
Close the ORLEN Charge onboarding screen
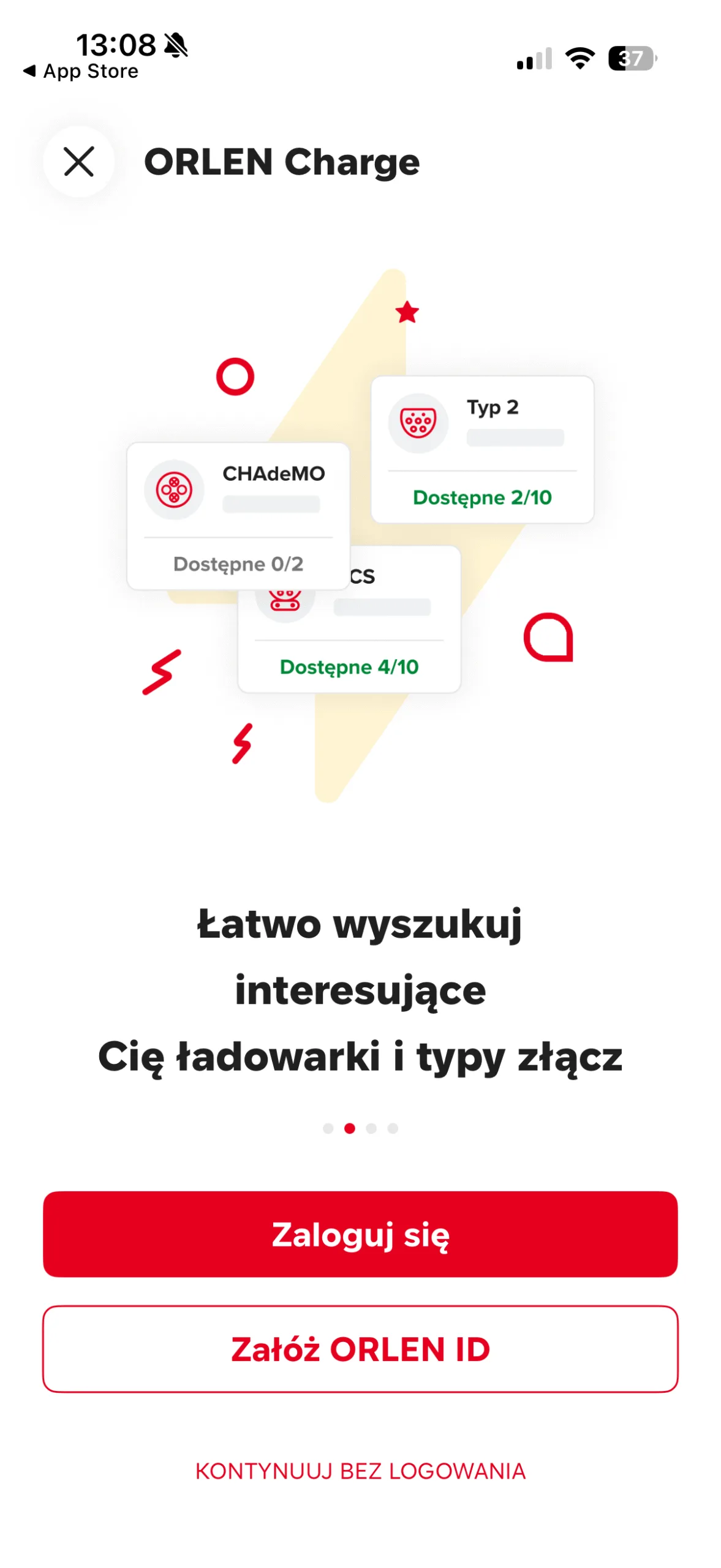coord(78,162)
